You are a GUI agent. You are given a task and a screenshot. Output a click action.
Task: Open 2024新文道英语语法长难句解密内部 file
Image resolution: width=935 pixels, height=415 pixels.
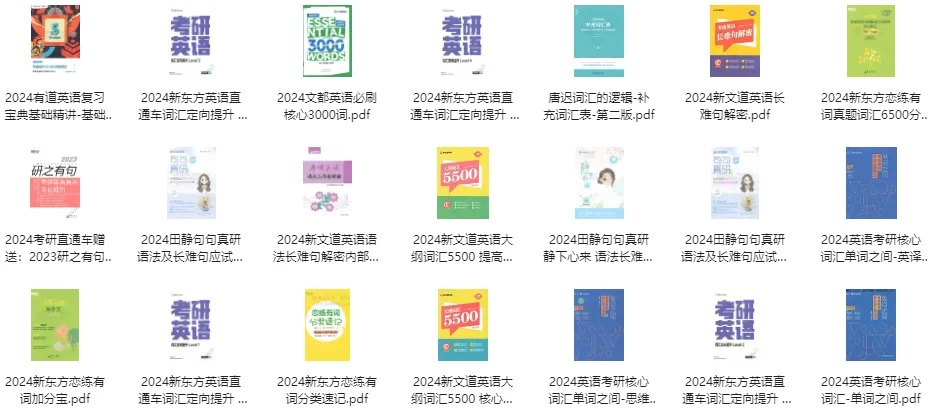point(327,184)
